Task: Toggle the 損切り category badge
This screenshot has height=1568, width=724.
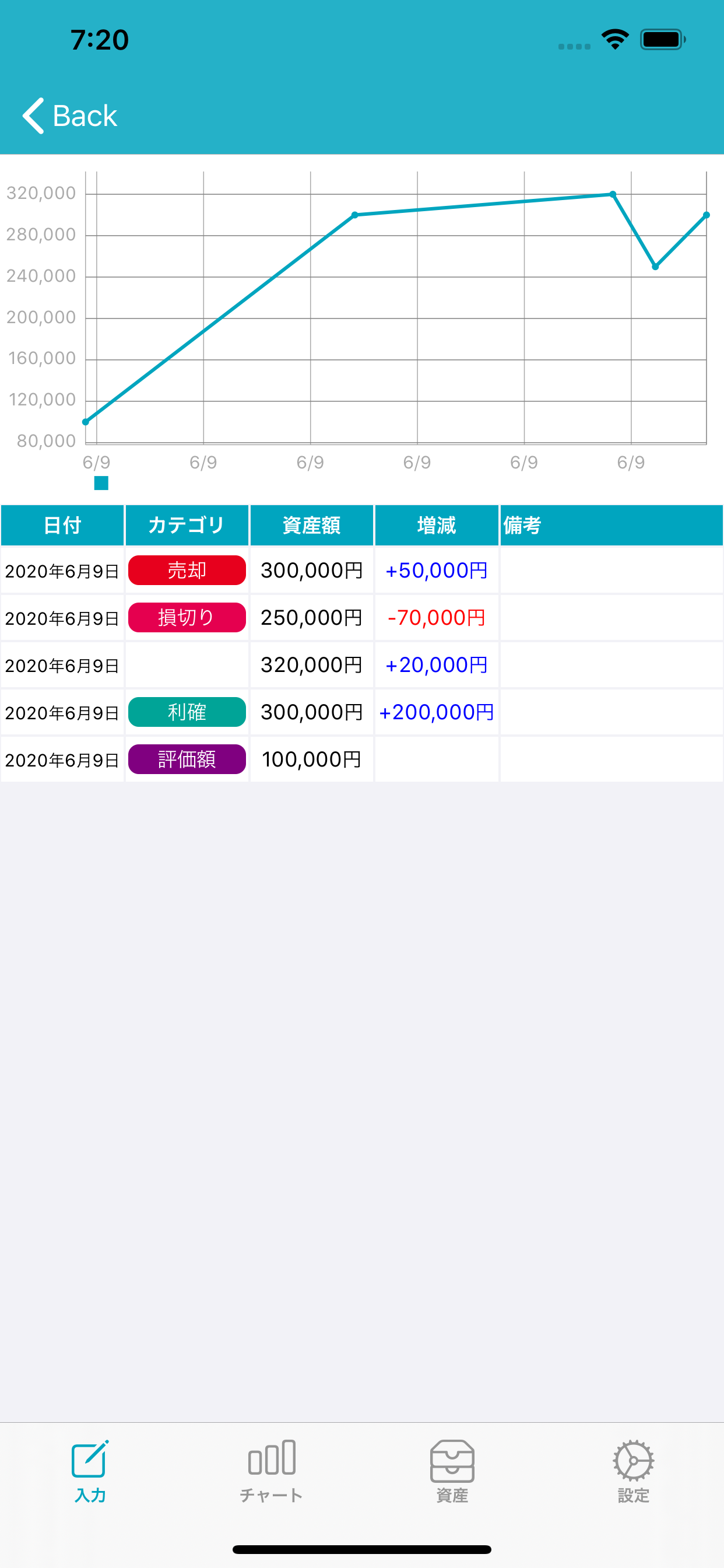Action: pyautogui.click(x=186, y=617)
